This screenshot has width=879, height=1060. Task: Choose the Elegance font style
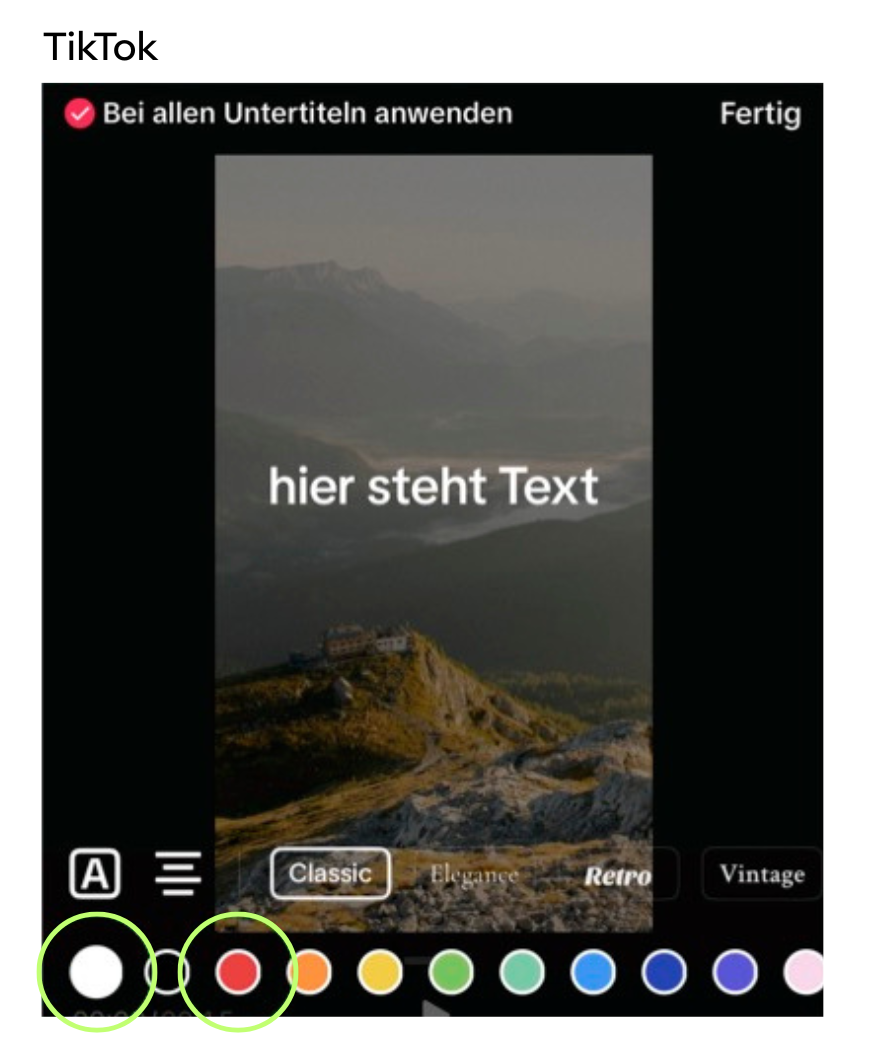tap(474, 875)
